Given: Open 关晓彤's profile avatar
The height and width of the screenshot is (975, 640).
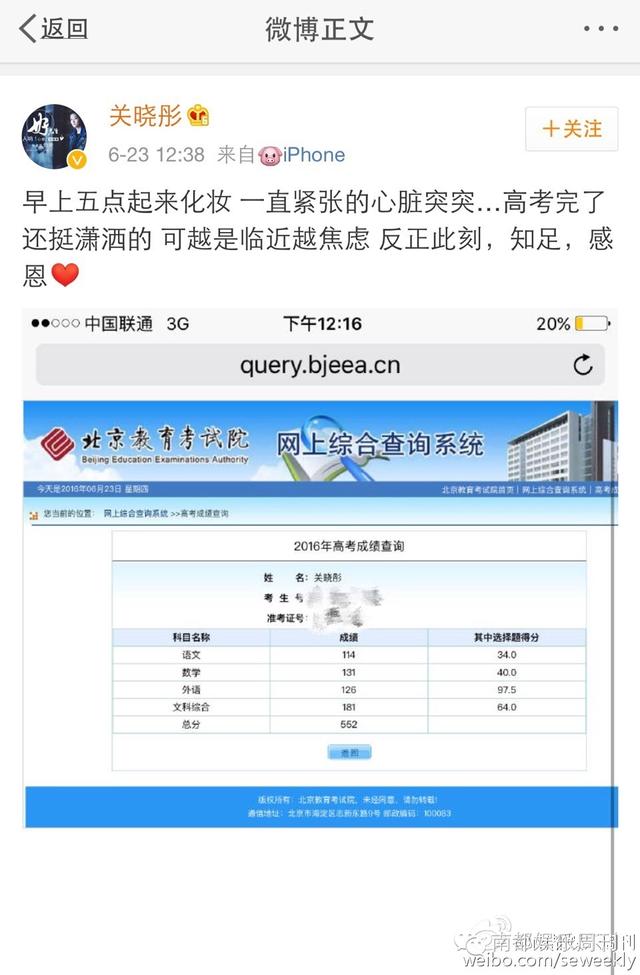Looking at the screenshot, I should 54,137.
